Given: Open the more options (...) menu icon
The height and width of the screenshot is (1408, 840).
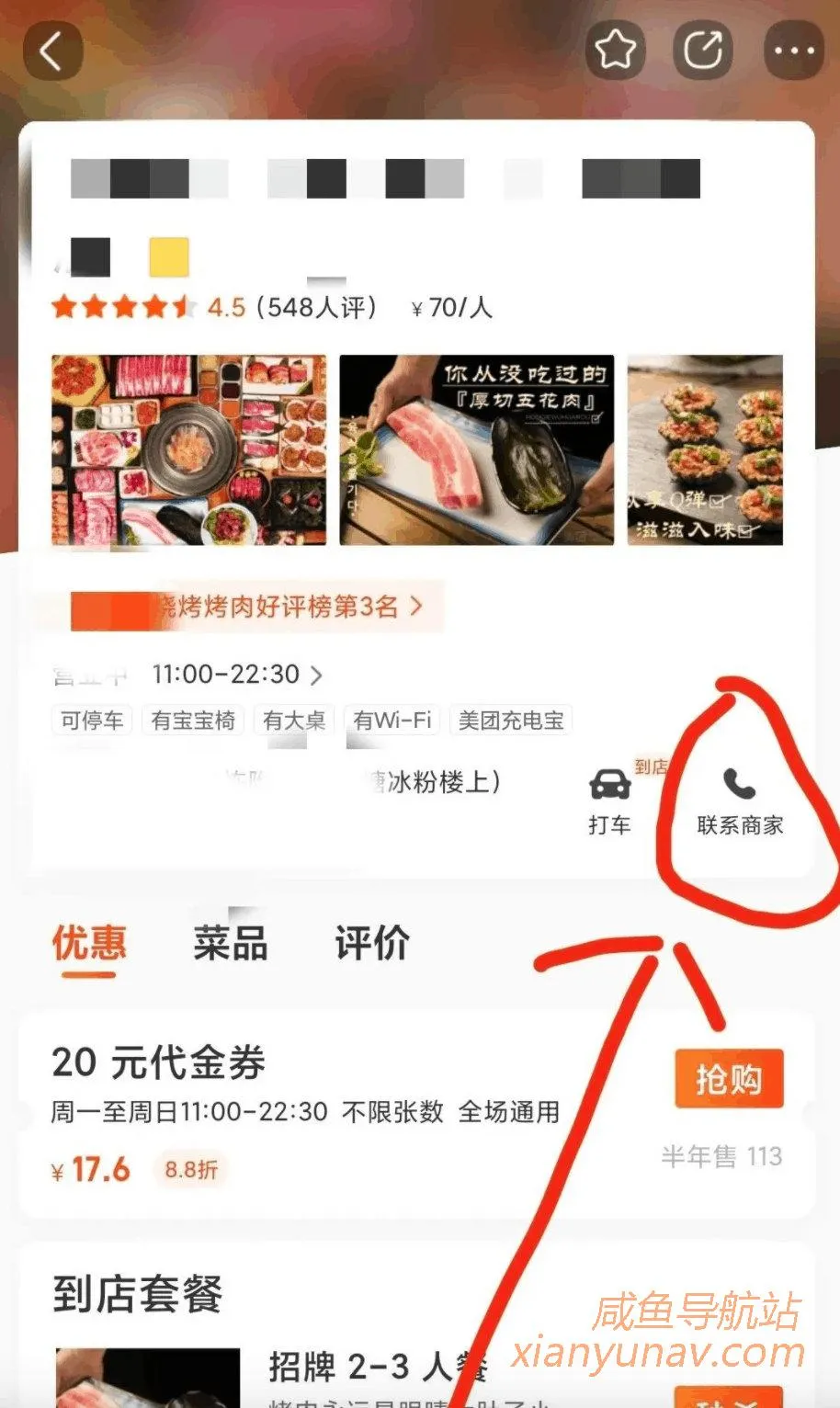Looking at the screenshot, I should coord(792,51).
